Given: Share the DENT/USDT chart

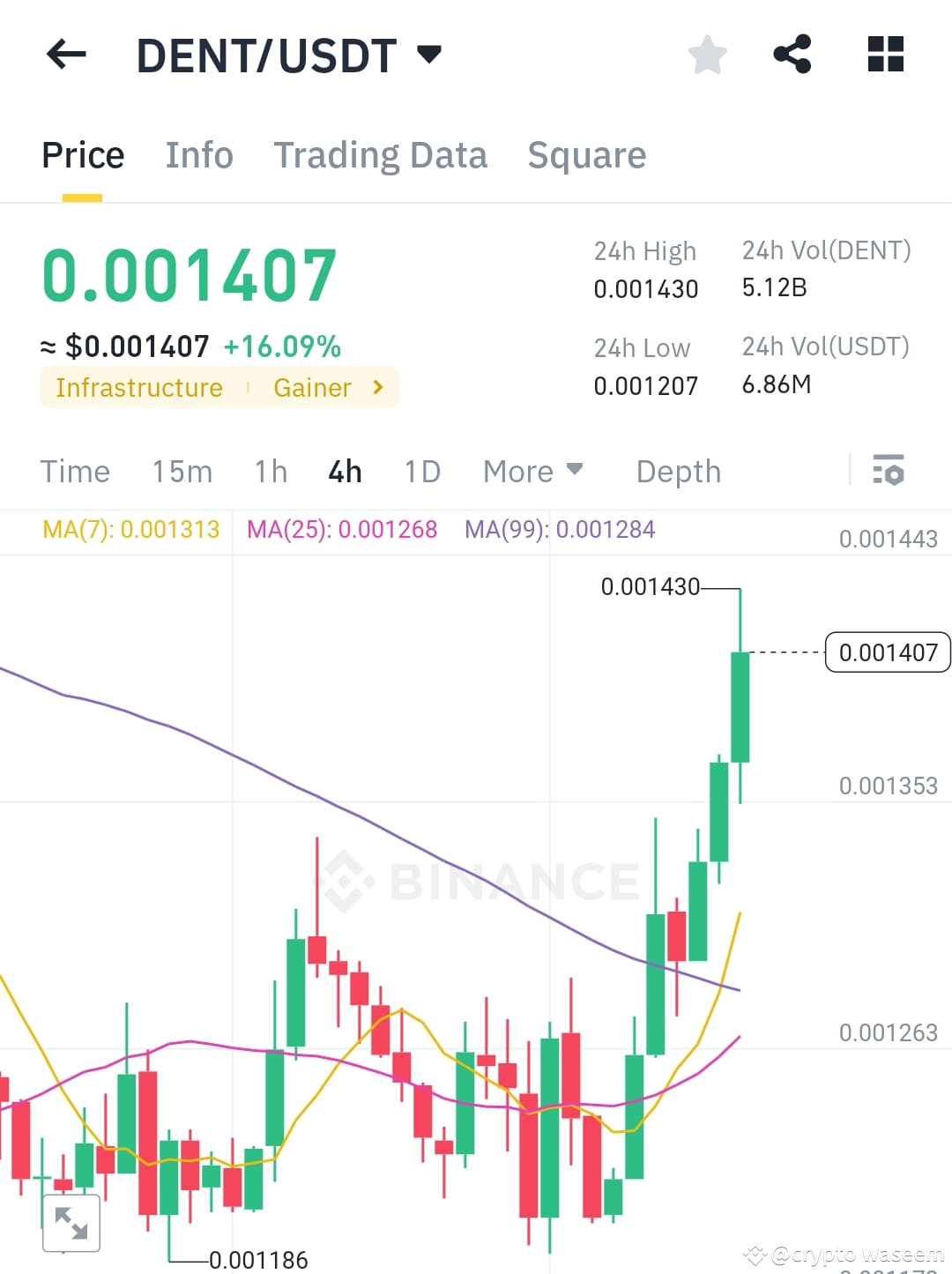Looking at the screenshot, I should [792, 54].
